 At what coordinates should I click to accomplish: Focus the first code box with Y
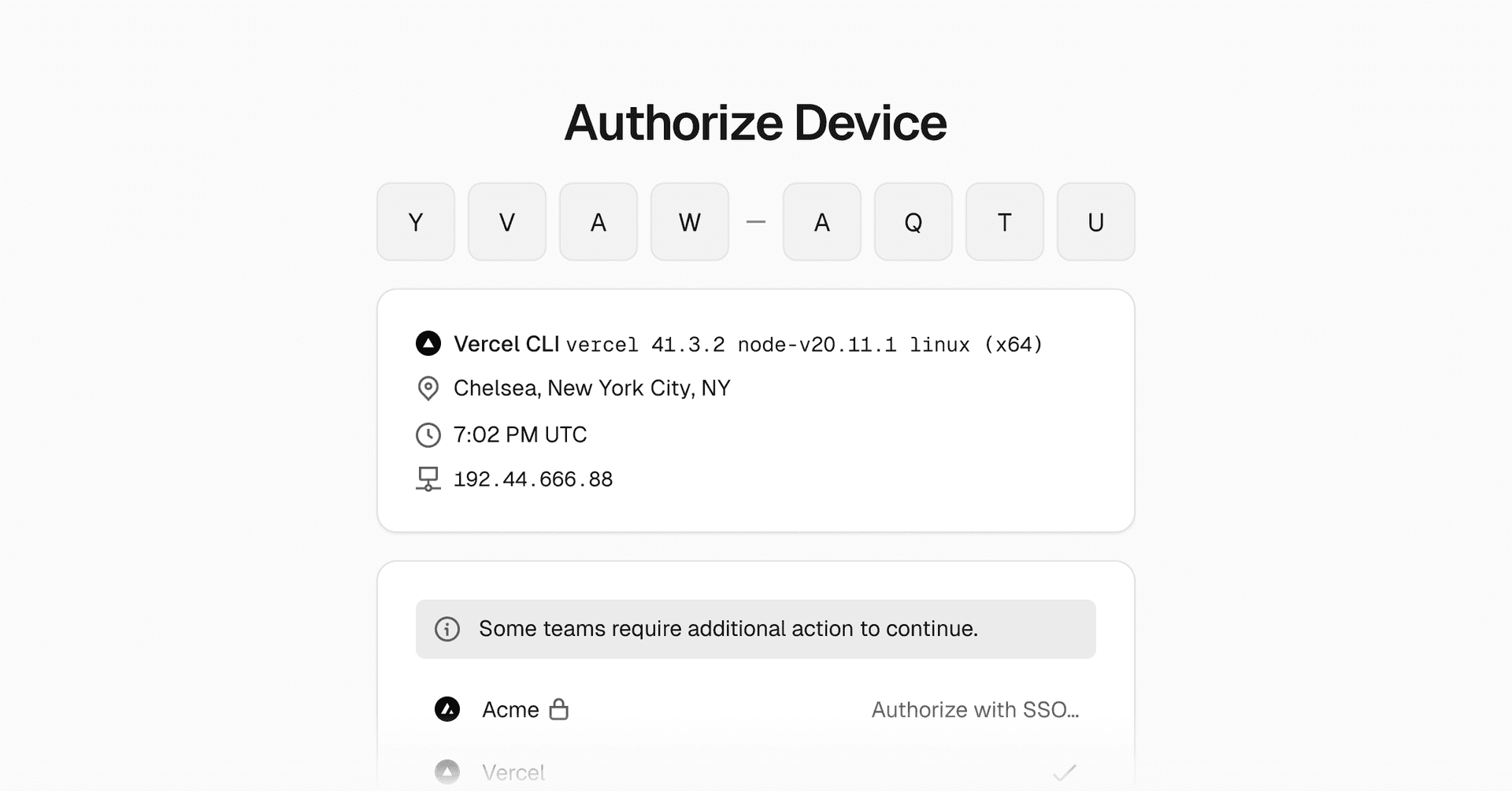(x=416, y=222)
